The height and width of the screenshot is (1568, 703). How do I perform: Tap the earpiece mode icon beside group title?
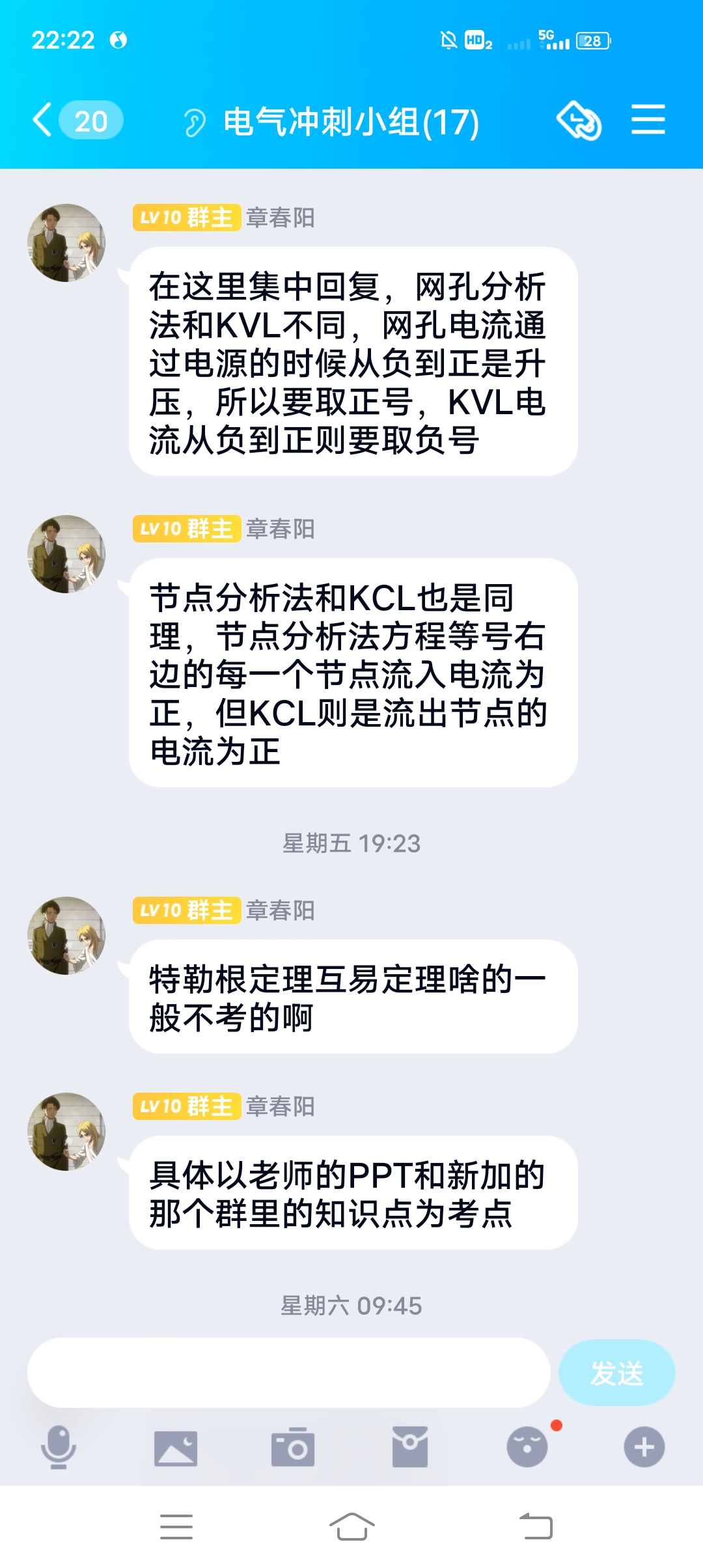194,122
